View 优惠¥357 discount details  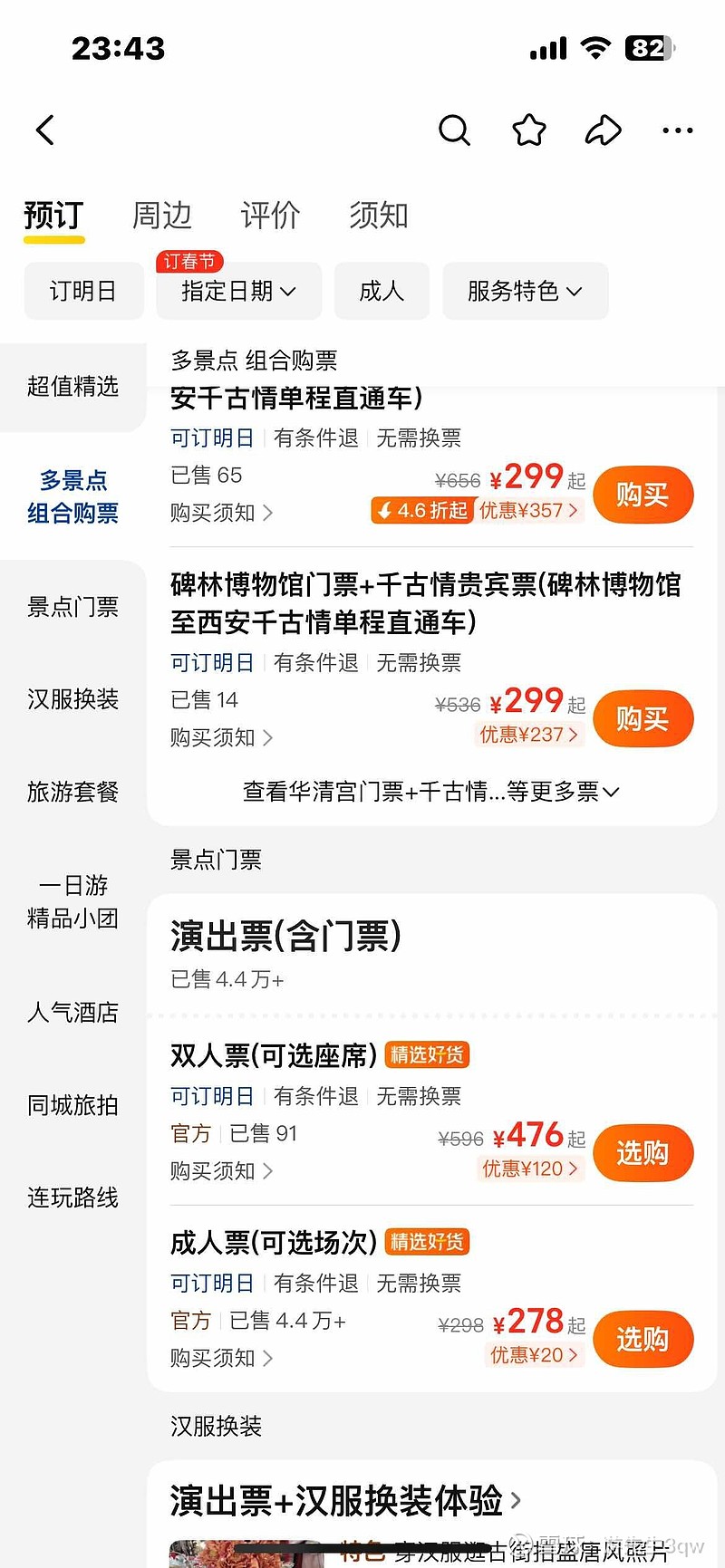point(530,511)
